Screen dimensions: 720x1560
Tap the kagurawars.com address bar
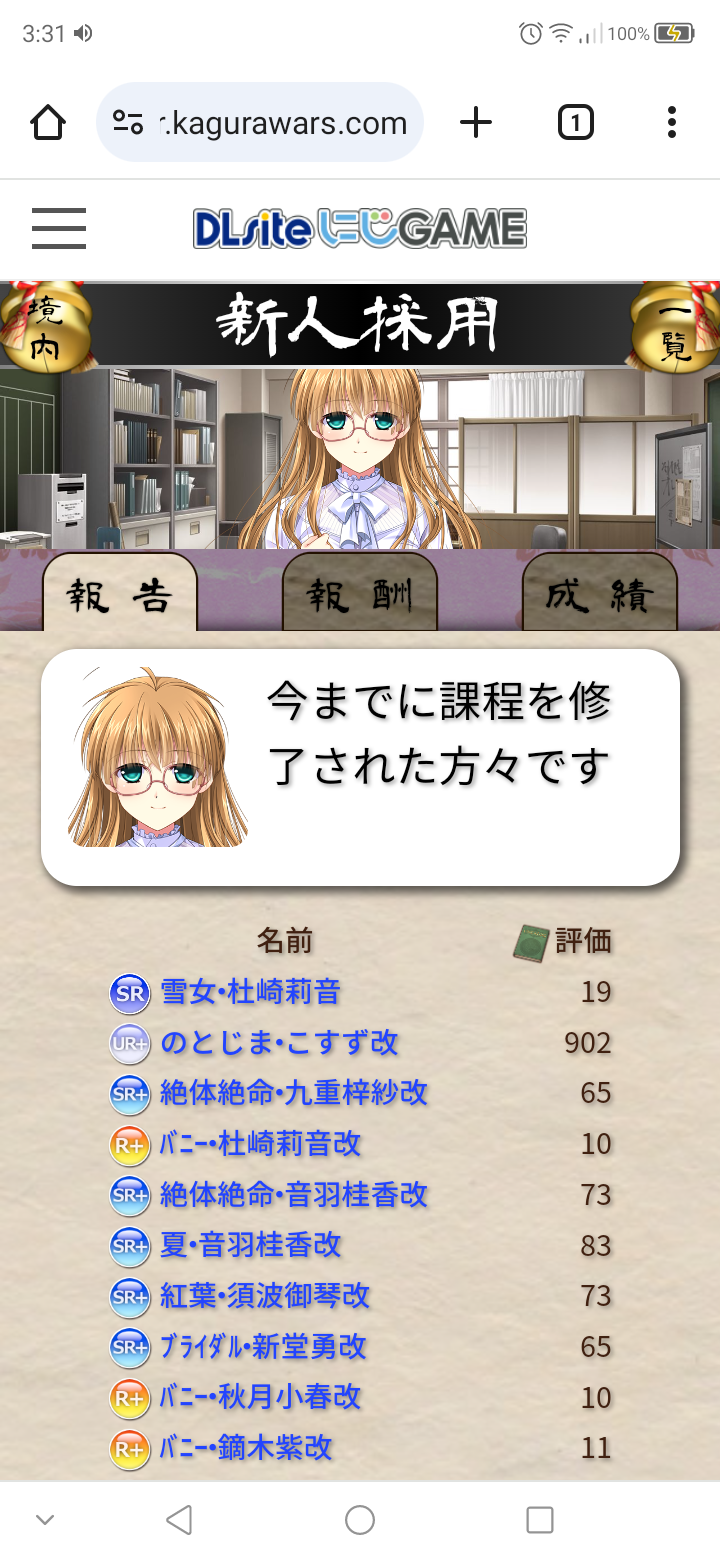coord(260,123)
